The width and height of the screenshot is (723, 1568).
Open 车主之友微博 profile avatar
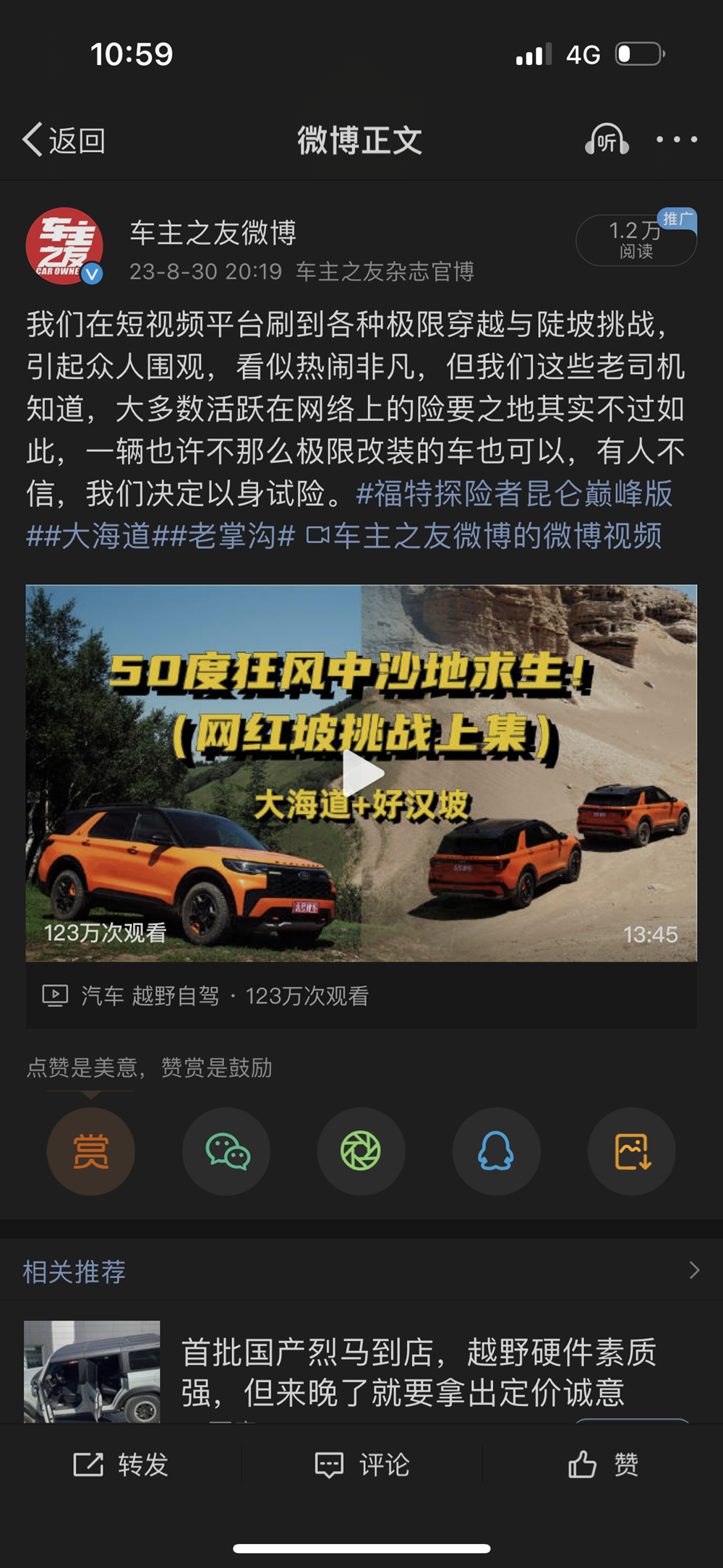coord(64,247)
